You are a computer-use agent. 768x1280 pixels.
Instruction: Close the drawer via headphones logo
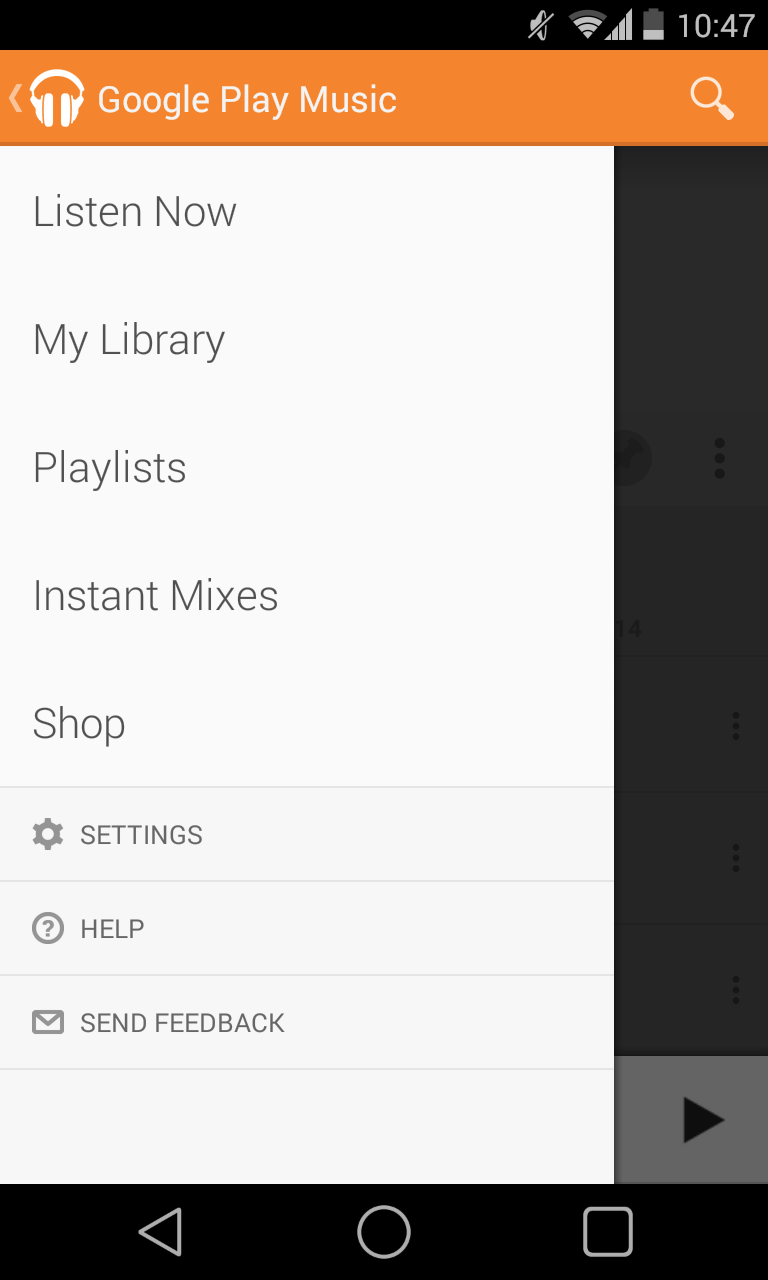tap(56, 99)
